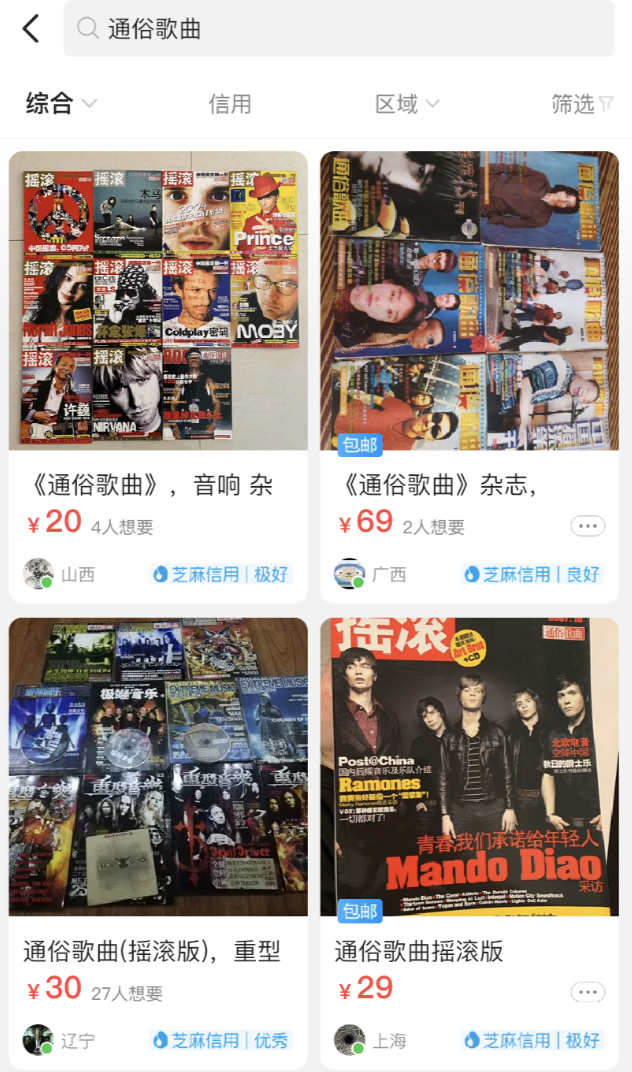This screenshot has width=632, height=1072.
Task: Switch to the 信用 sort tab
Action: [x=229, y=104]
